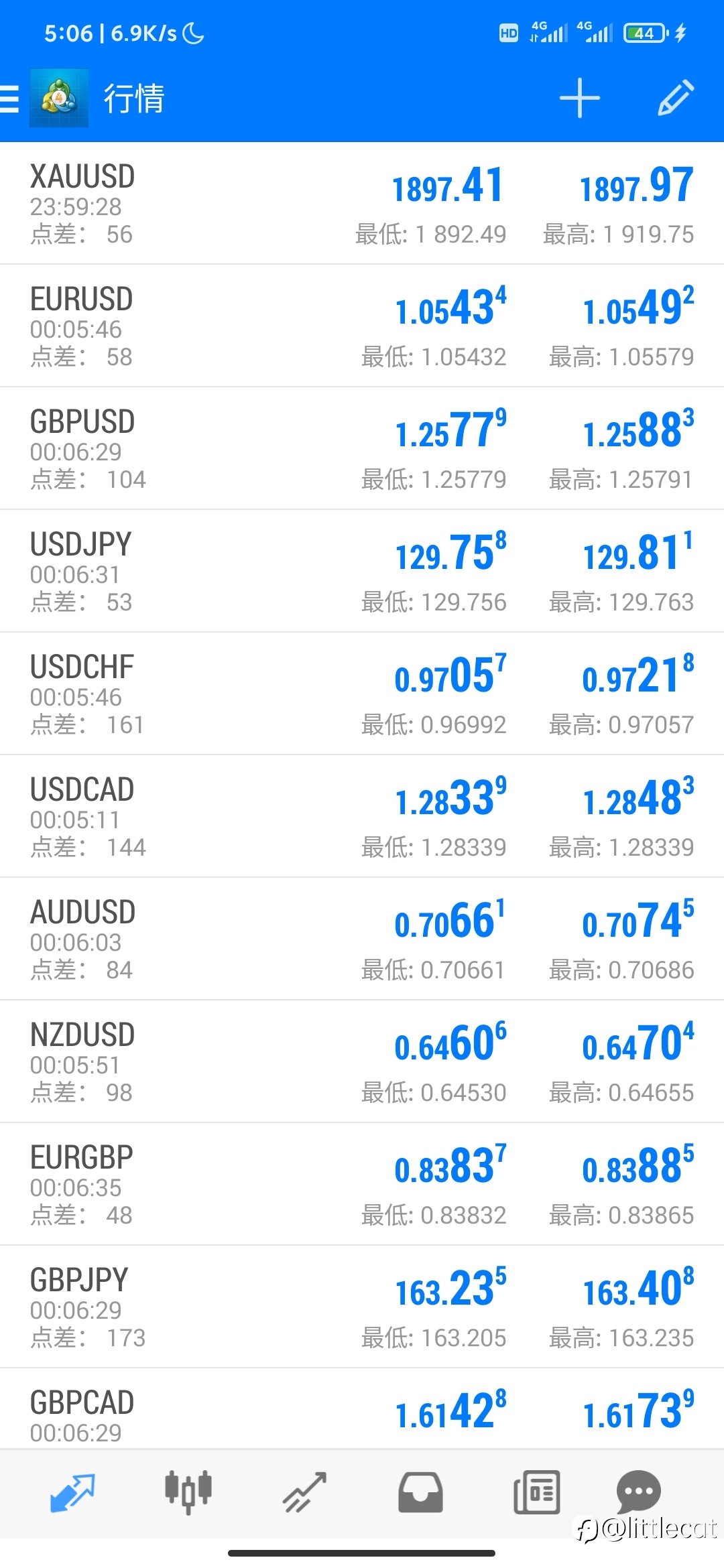The height and width of the screenshot is (1568, 724).
Task: Add a new symbol with plus icon
Action: tap(579, 98)
